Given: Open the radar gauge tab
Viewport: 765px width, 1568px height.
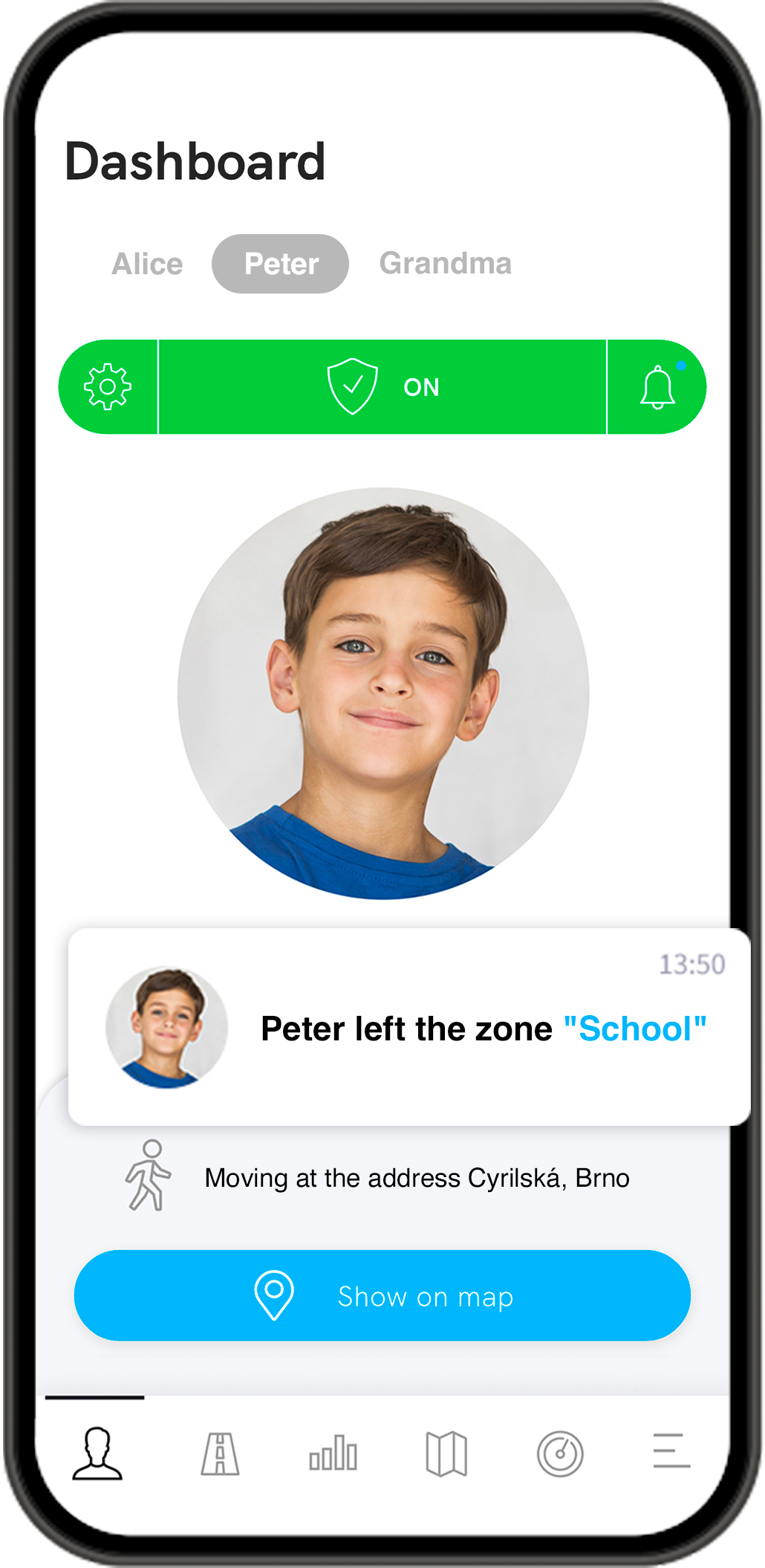Looking at the screenshot, I should coord(560,1454).
